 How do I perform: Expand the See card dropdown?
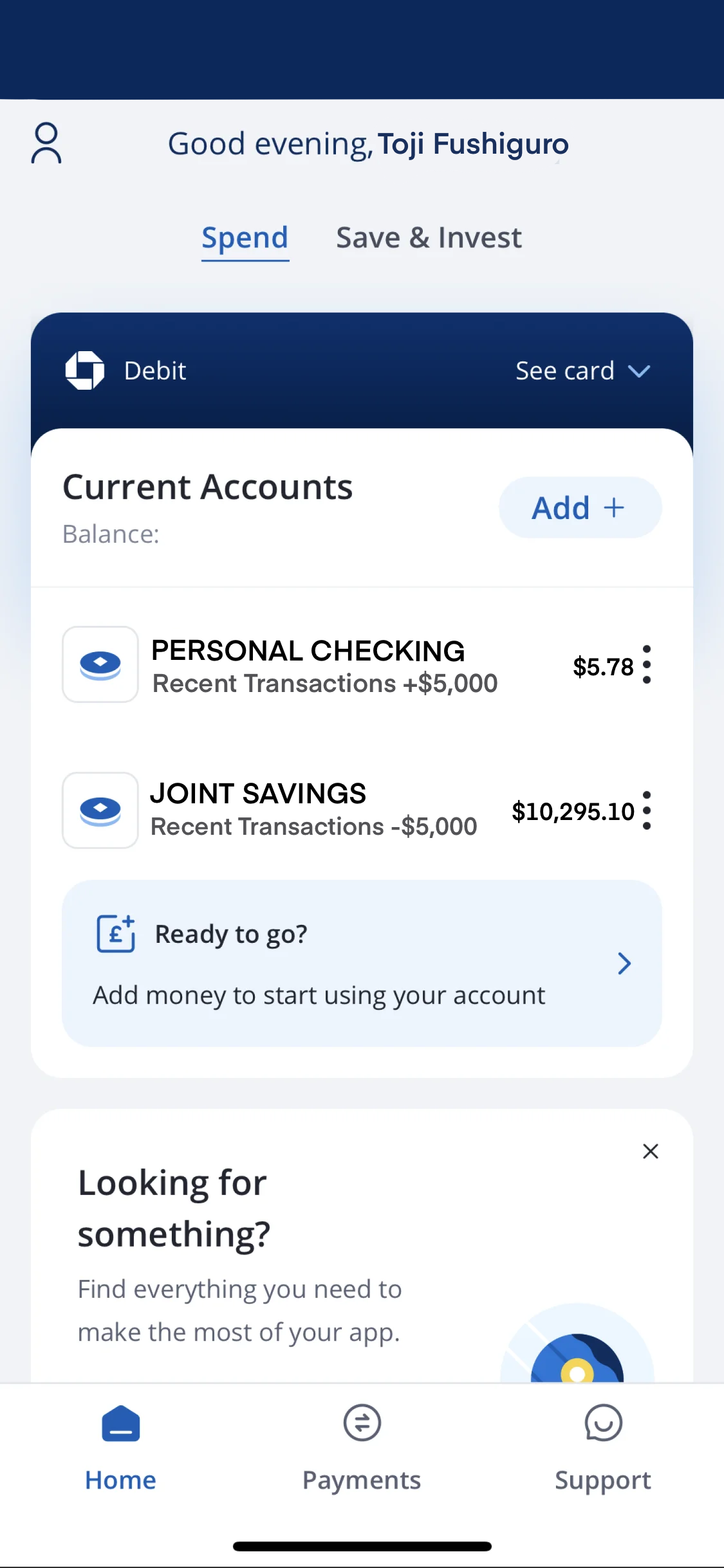click(582, 371)
